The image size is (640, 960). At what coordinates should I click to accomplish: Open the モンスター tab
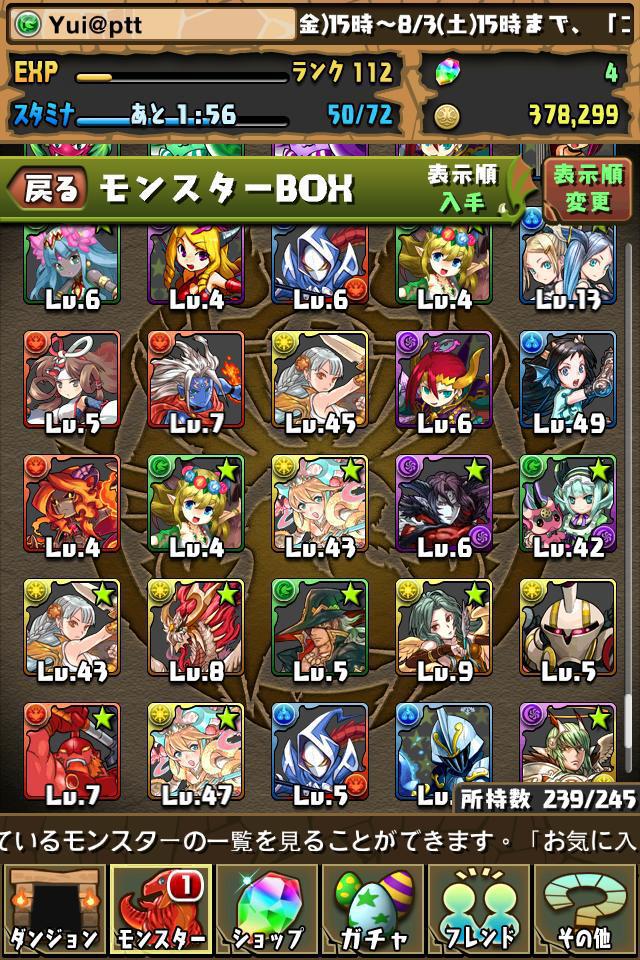[160, 908]
